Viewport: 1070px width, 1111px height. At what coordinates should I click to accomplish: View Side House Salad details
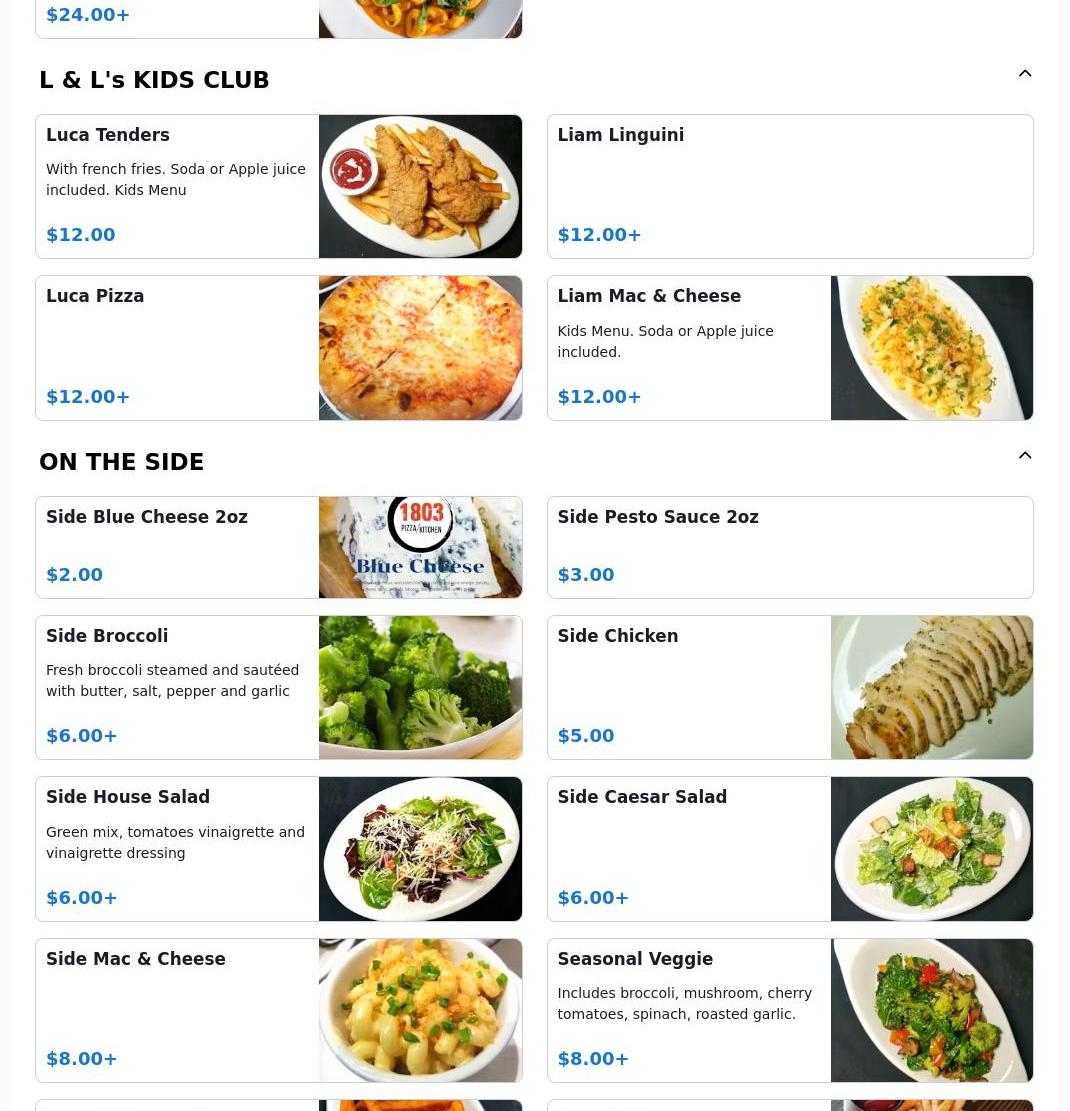(x=278, y=849)
